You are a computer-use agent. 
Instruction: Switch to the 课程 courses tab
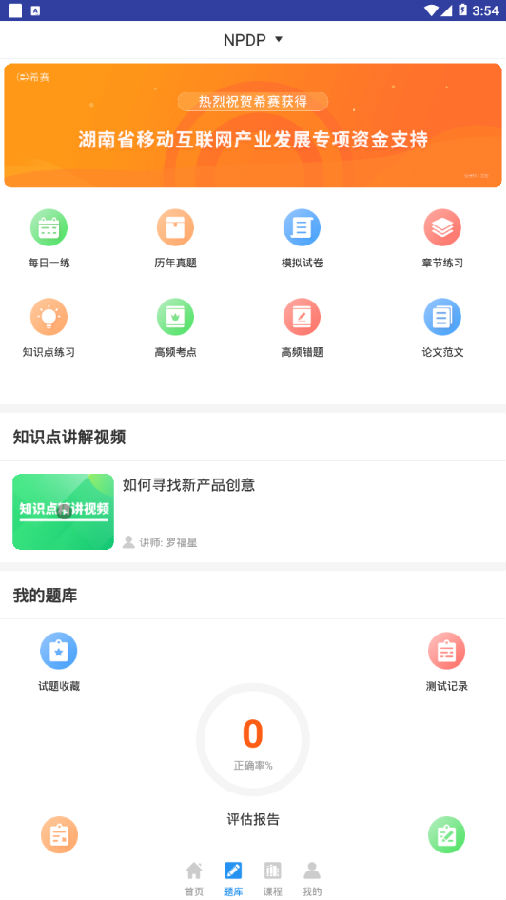[x=273, y=879]
